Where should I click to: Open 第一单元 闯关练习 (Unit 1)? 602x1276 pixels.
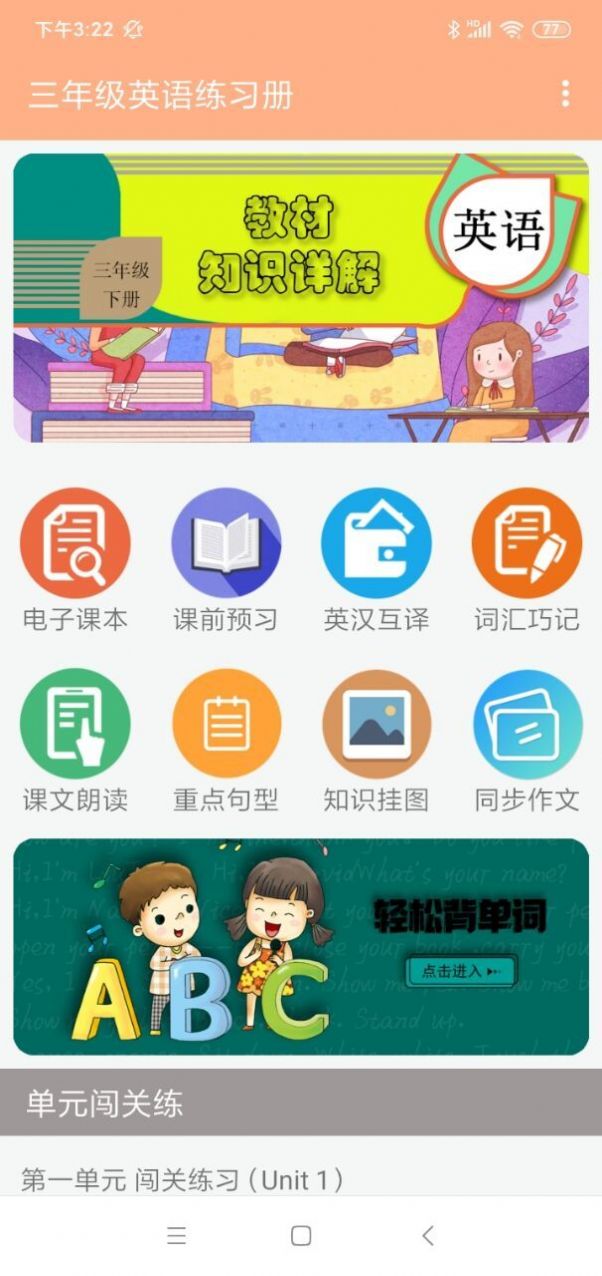click(183, 1180)
